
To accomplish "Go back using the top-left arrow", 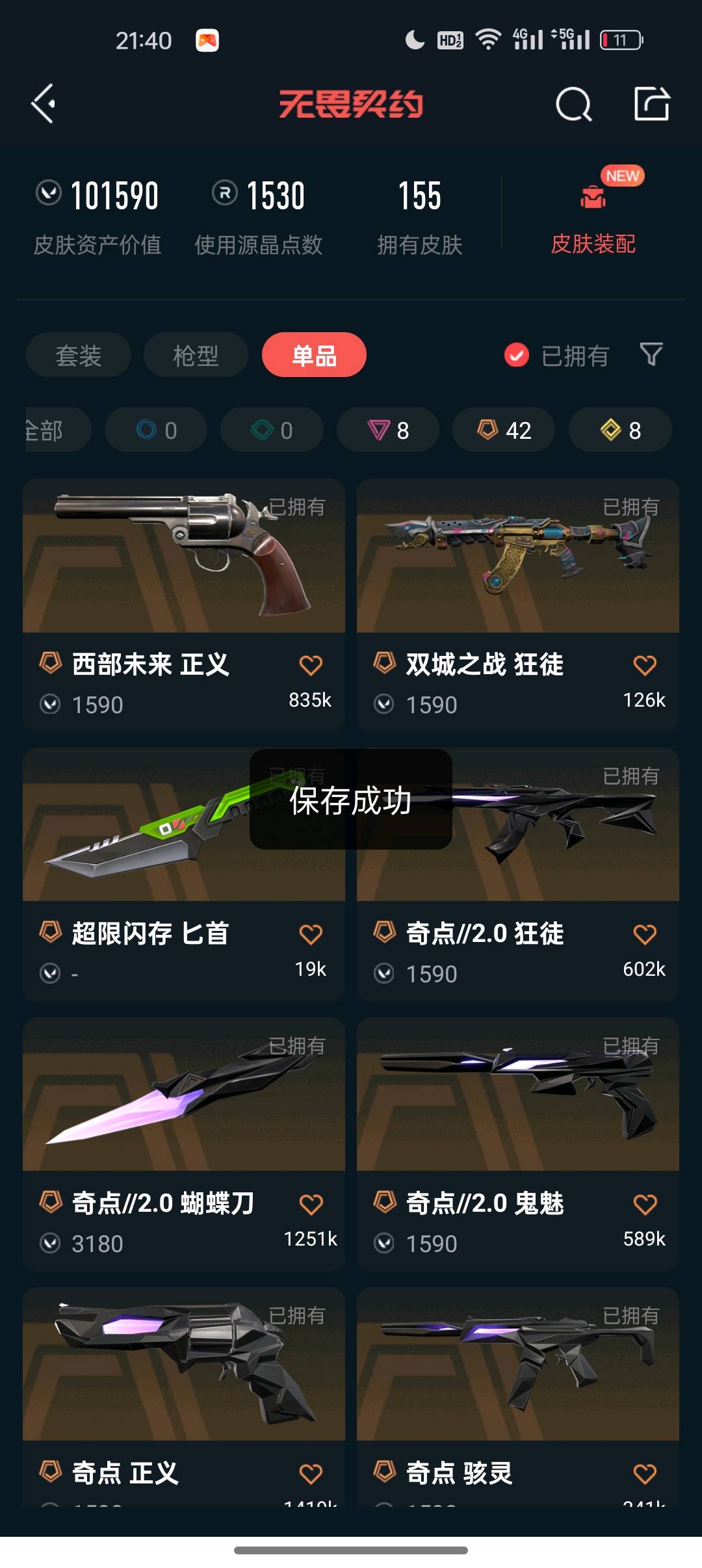I will (43, 104).
